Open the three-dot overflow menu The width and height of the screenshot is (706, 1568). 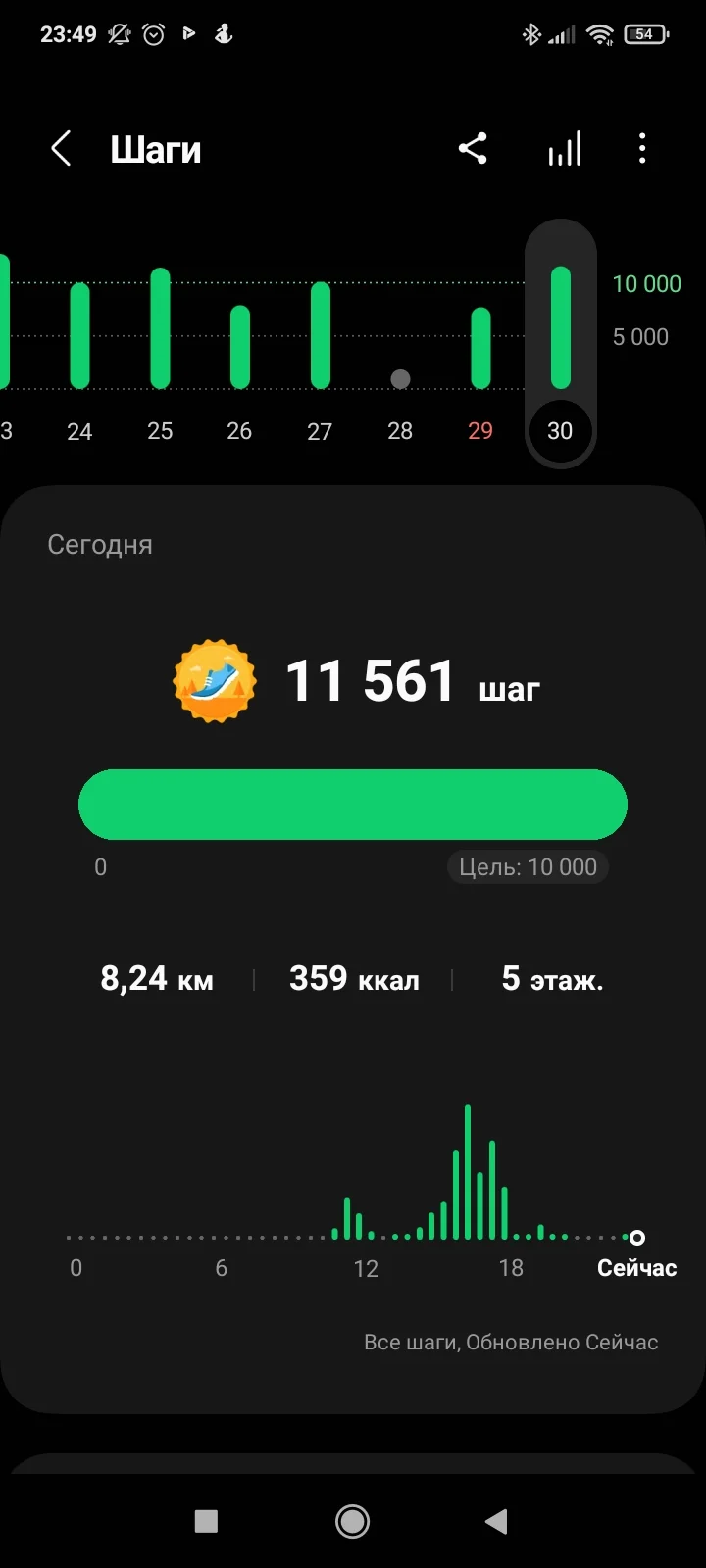click(x=642, y=150)
